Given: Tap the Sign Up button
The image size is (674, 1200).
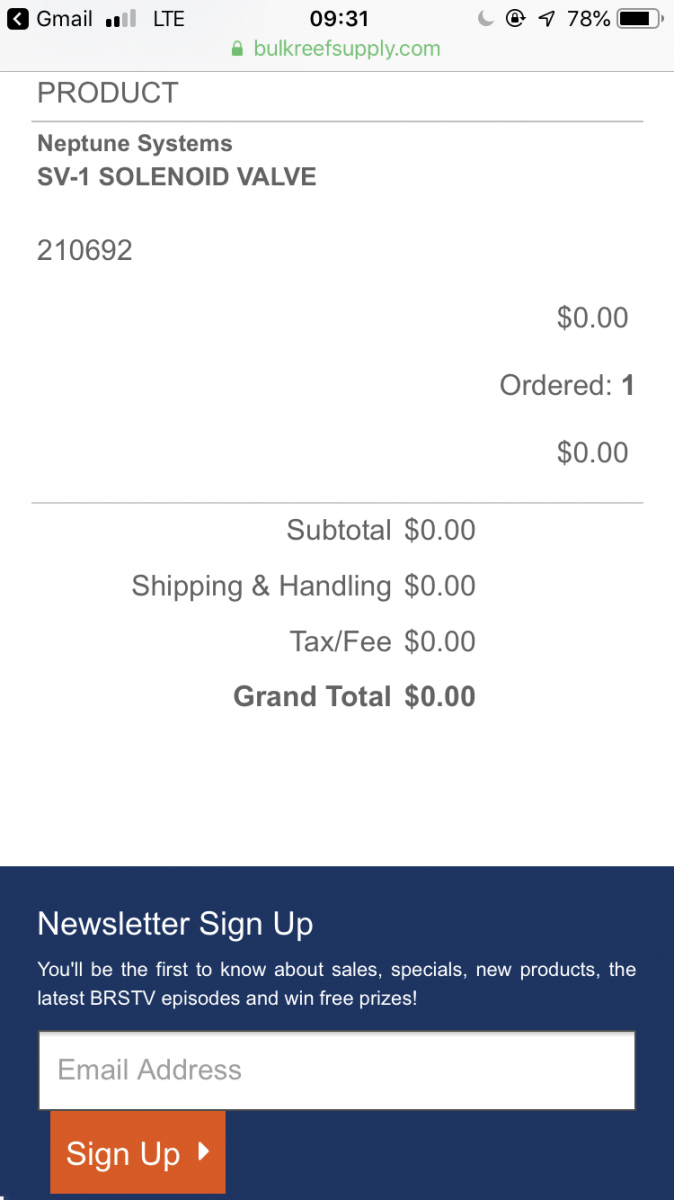Looking at the screenshot, I should coord(138,1153).
